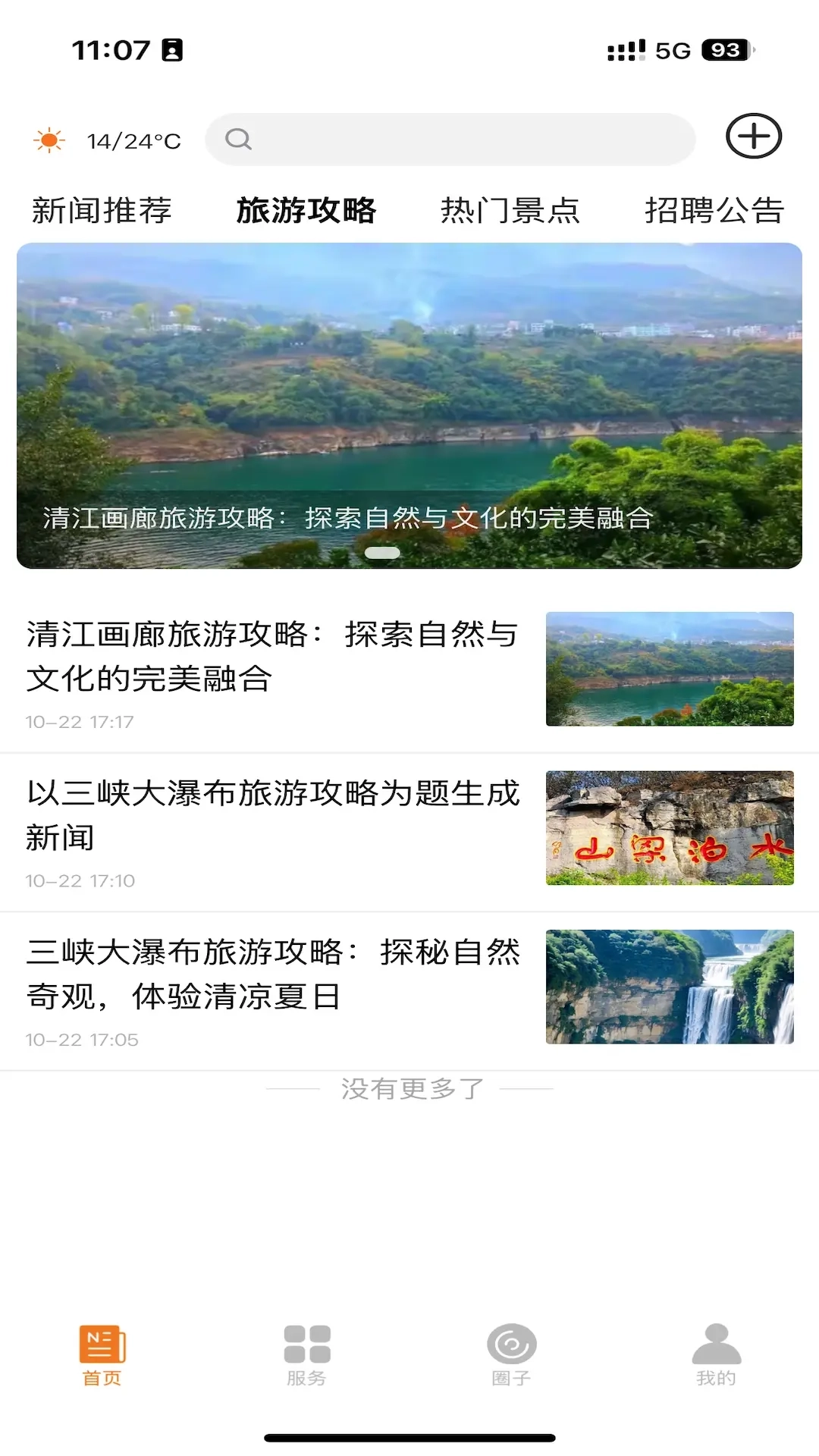819x1456 pixels.
Task: Open the search magnifier icon
Action: tap(240, 139)
